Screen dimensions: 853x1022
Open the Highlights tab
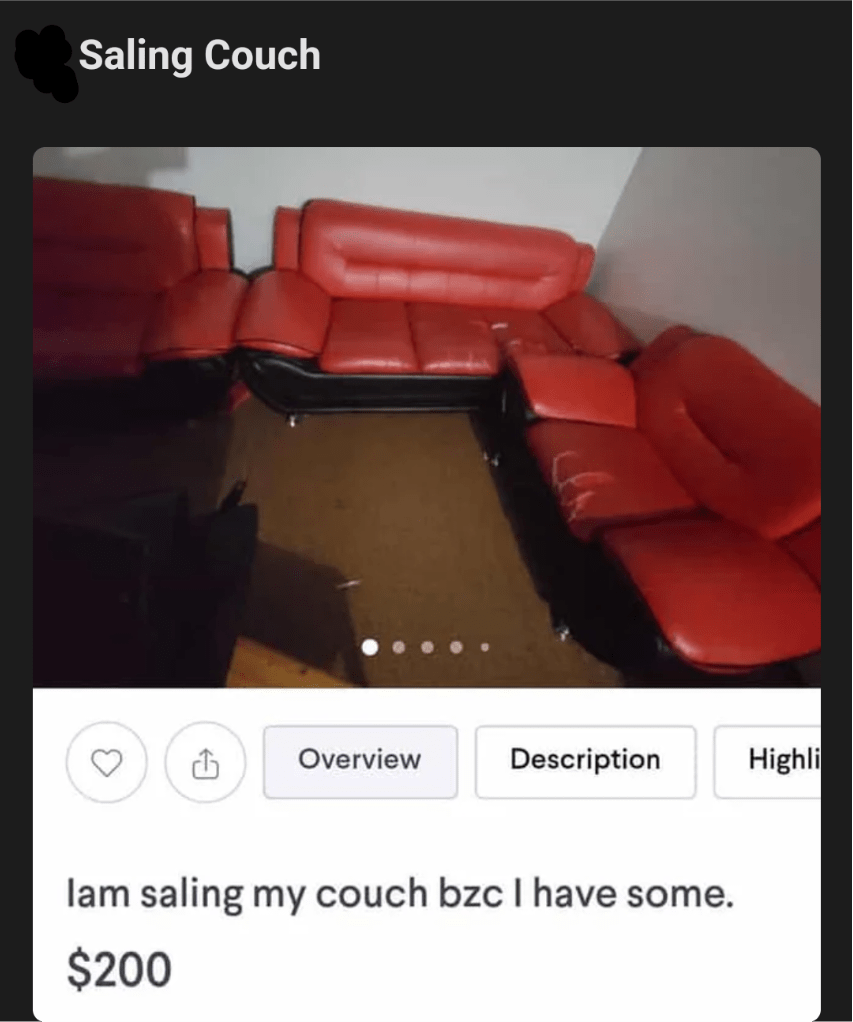768,761
